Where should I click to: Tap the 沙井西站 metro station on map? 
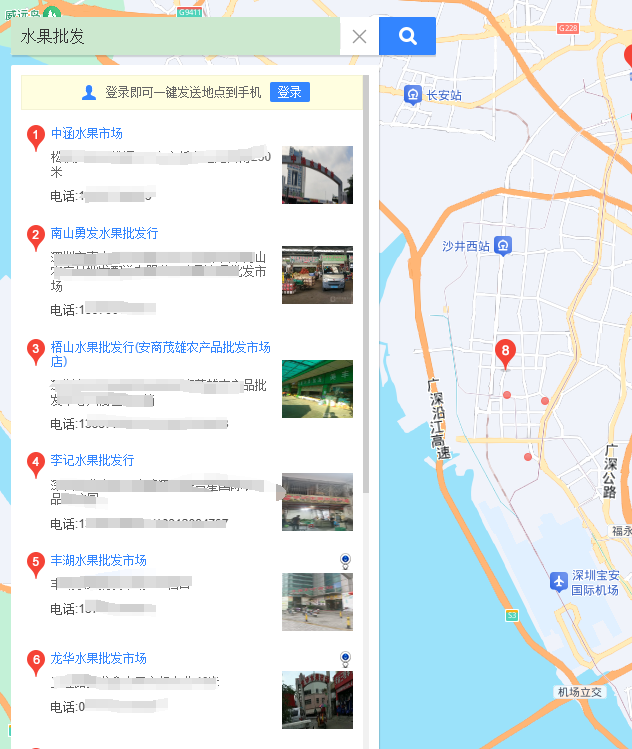tap(505, 246)
